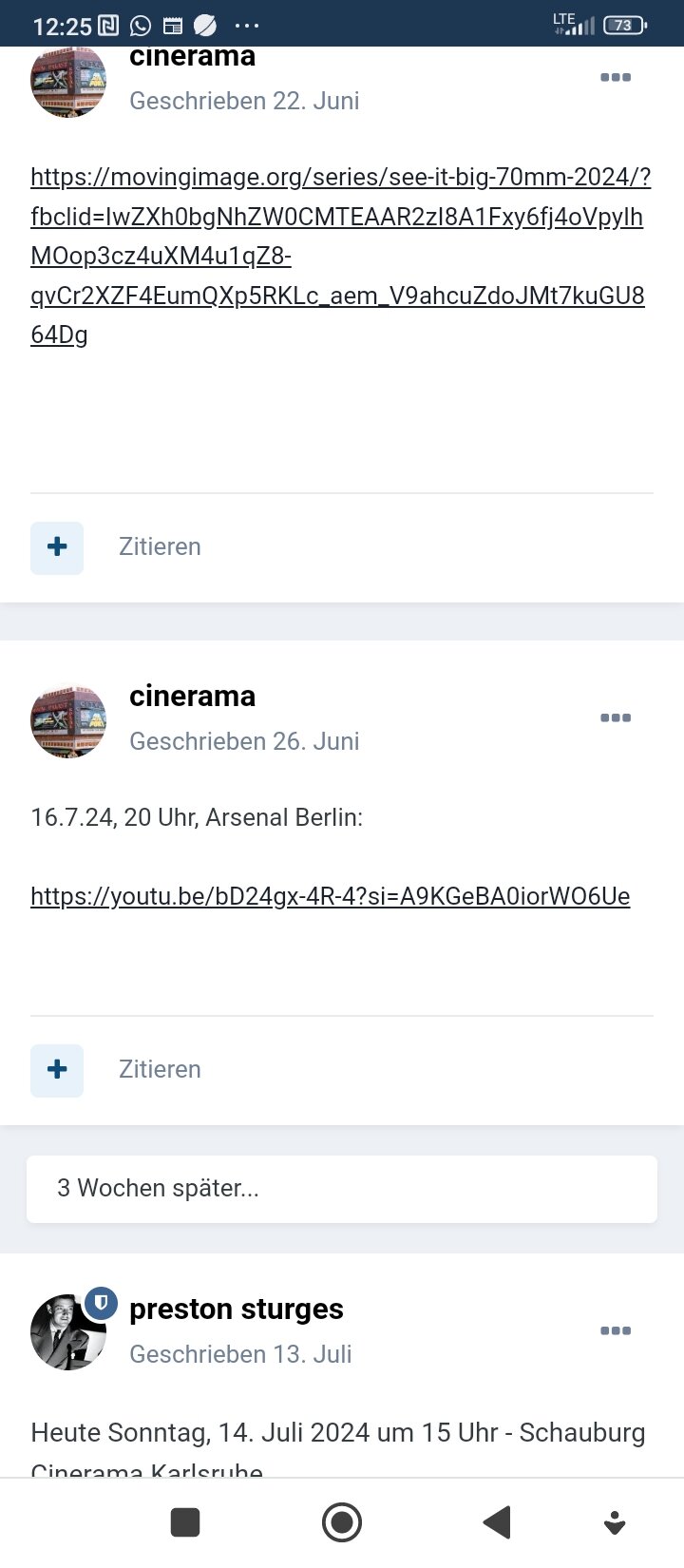Tap cinerama's avatar in the 26. Juni post
Screen dimensions: 684x1568
68,719
